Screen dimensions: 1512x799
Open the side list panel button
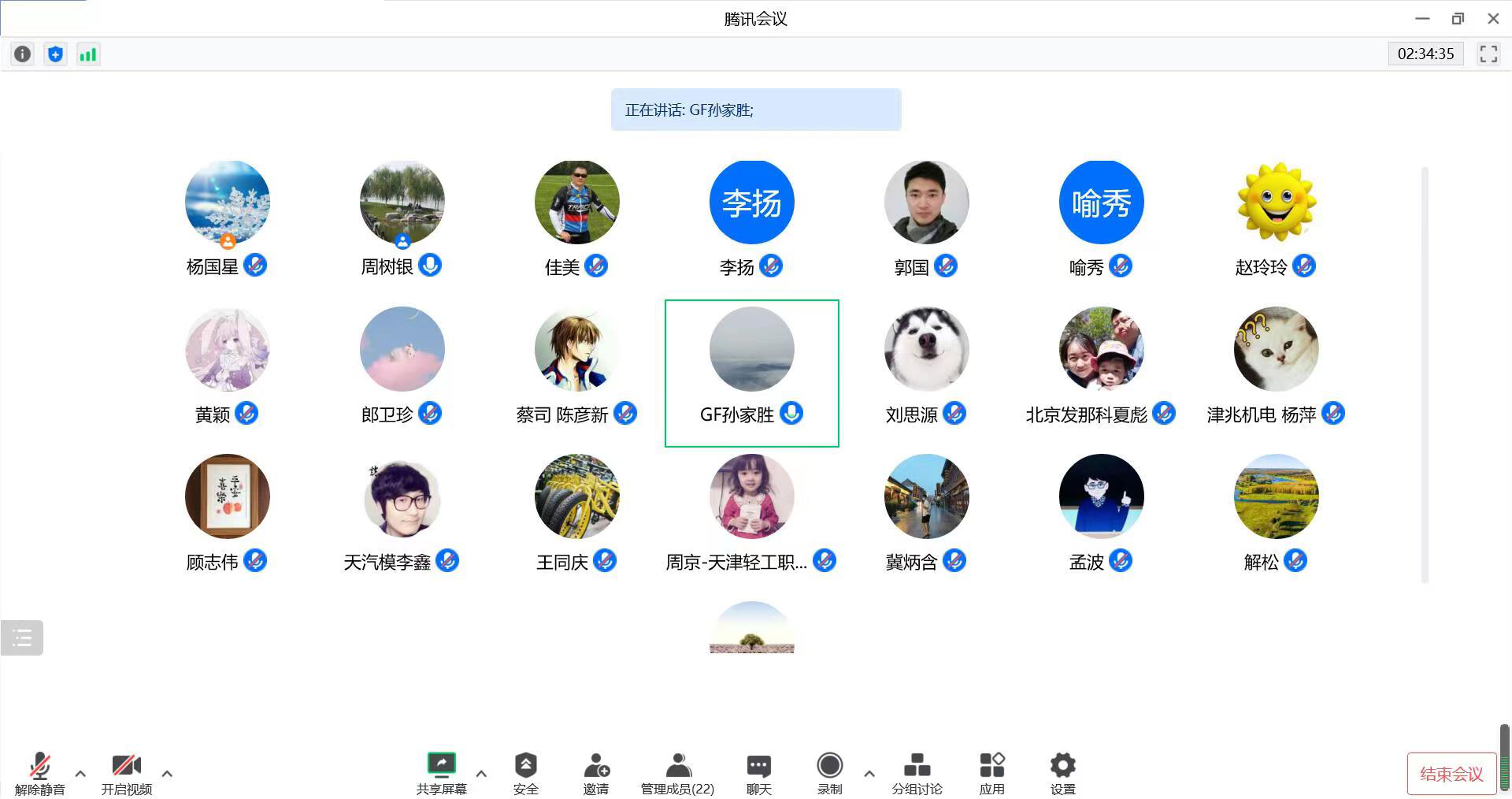coord(22,637)
